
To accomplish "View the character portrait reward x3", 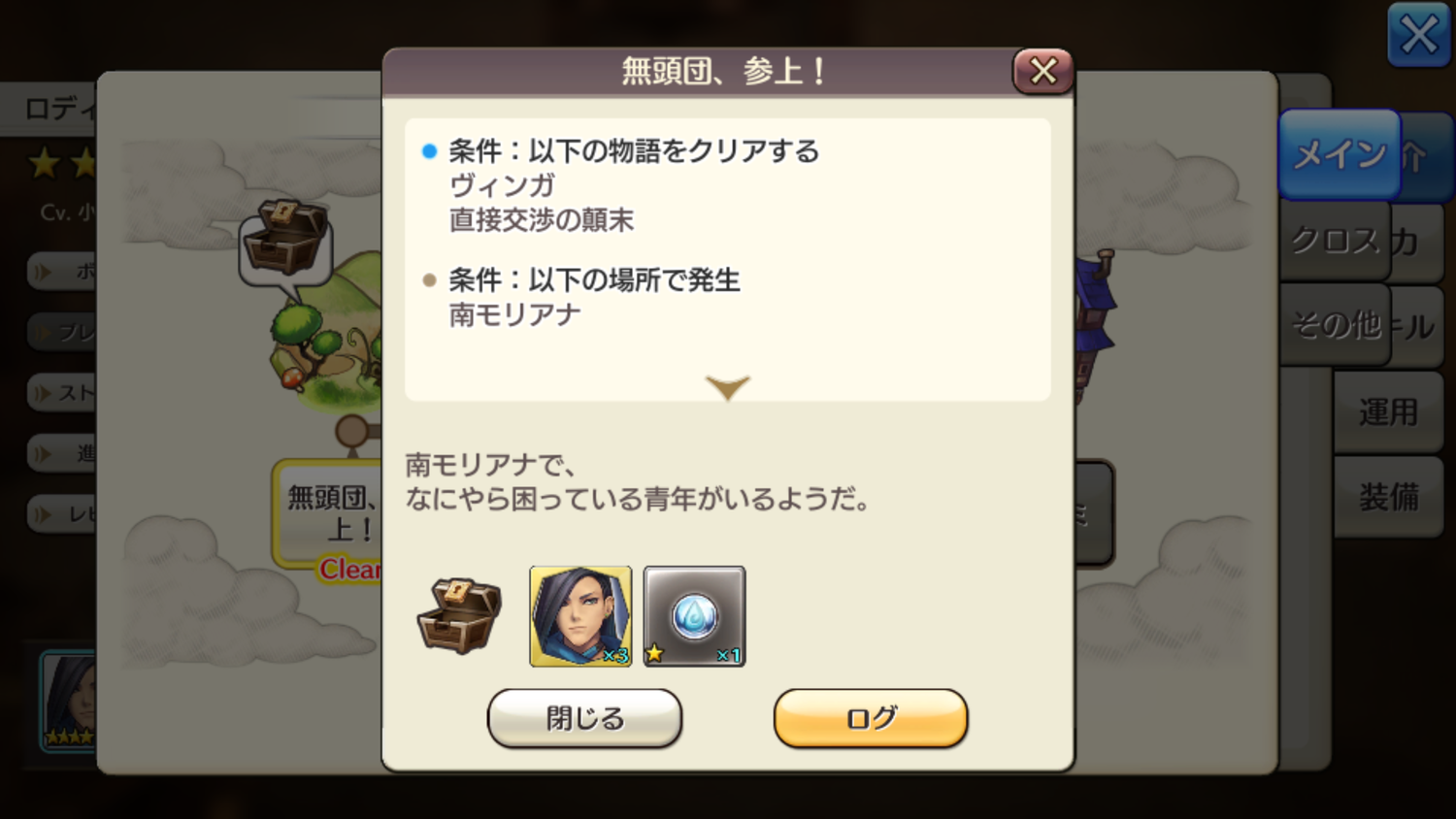I will click(x=580, y=616).
